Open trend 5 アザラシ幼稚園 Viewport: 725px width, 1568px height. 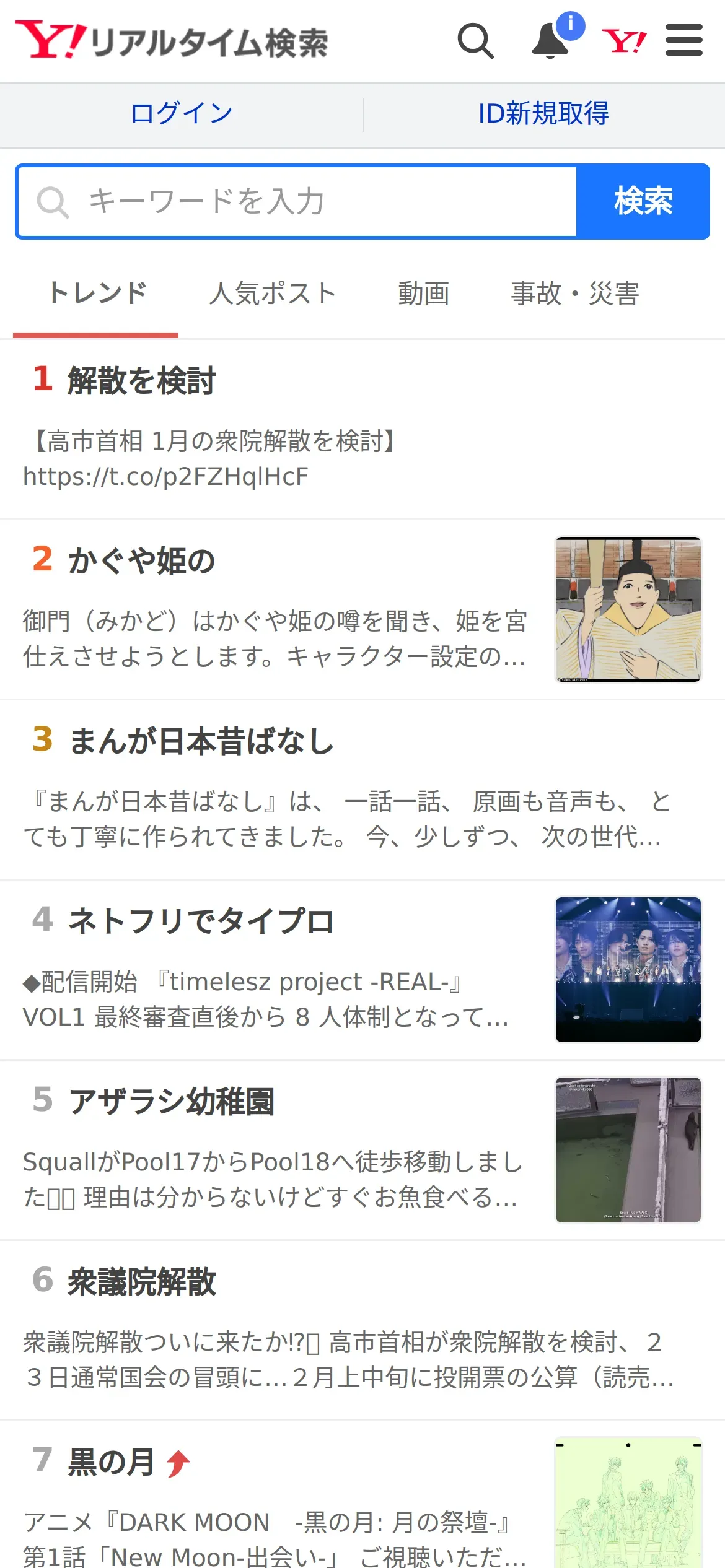[171, 1102]
